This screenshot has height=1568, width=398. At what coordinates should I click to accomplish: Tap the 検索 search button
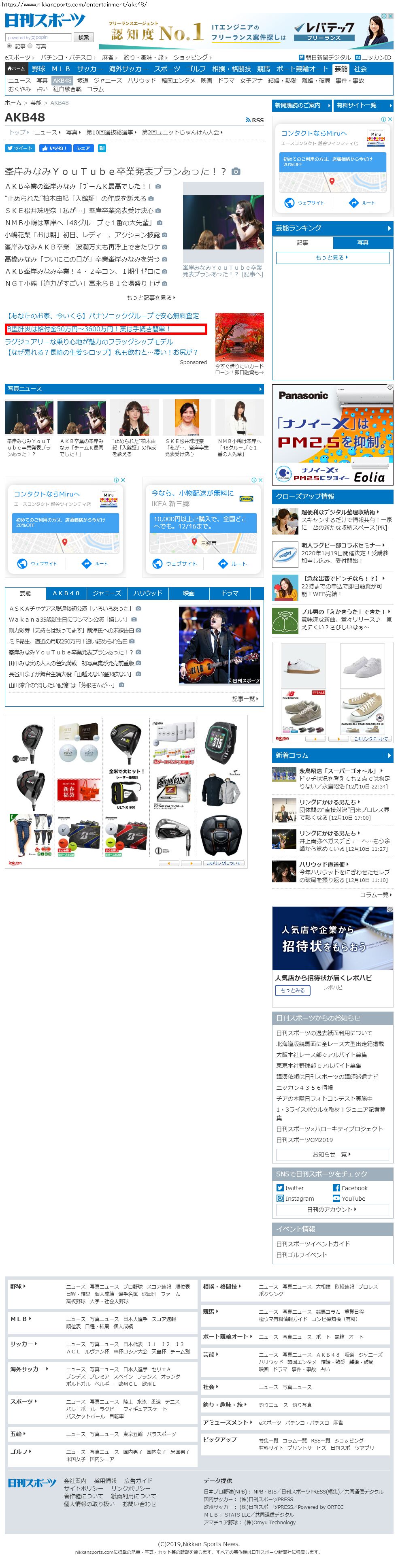click(83, 37)
